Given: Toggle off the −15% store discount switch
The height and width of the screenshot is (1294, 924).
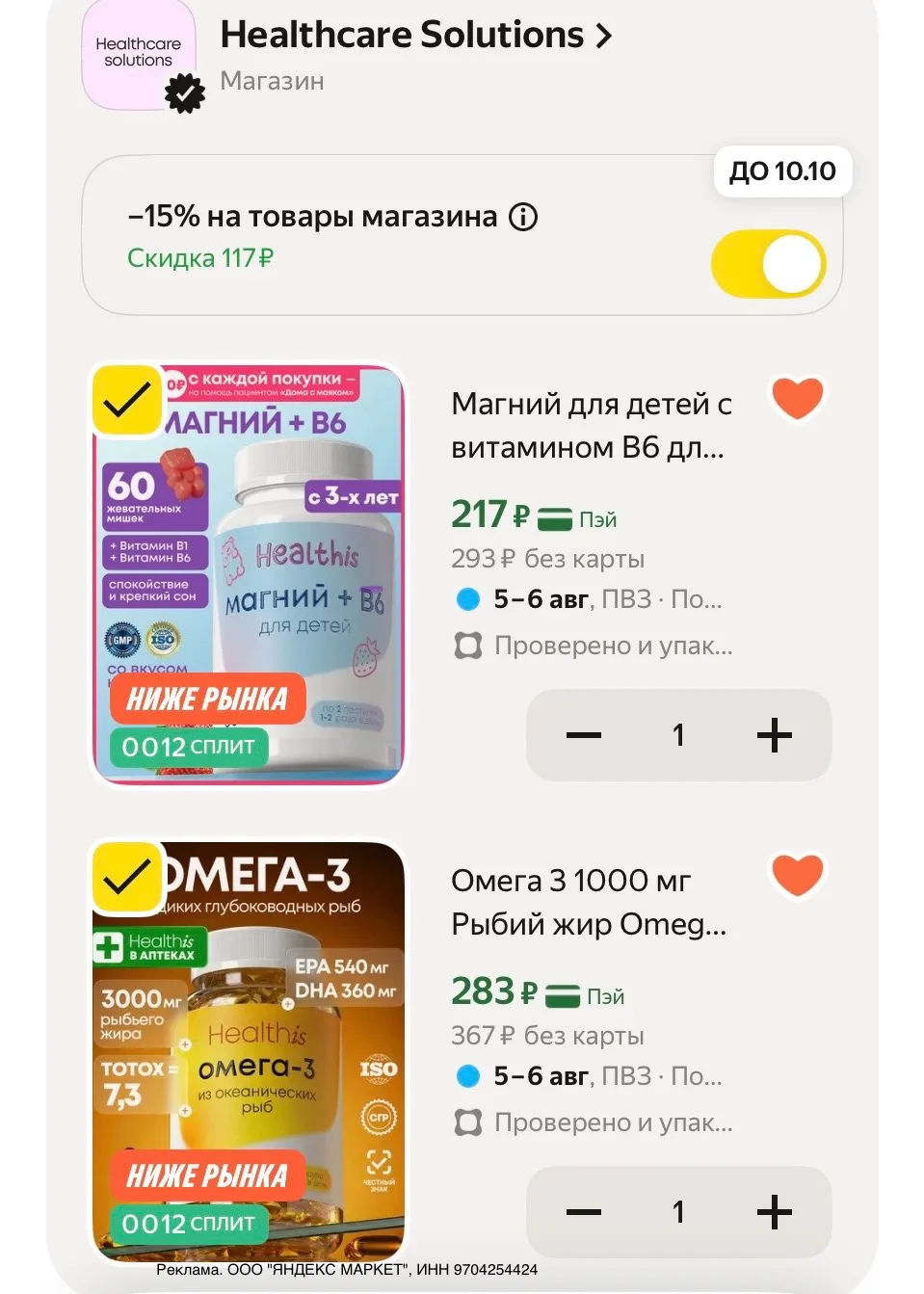Looking at the screenshot, I should (x=768, y=263).
